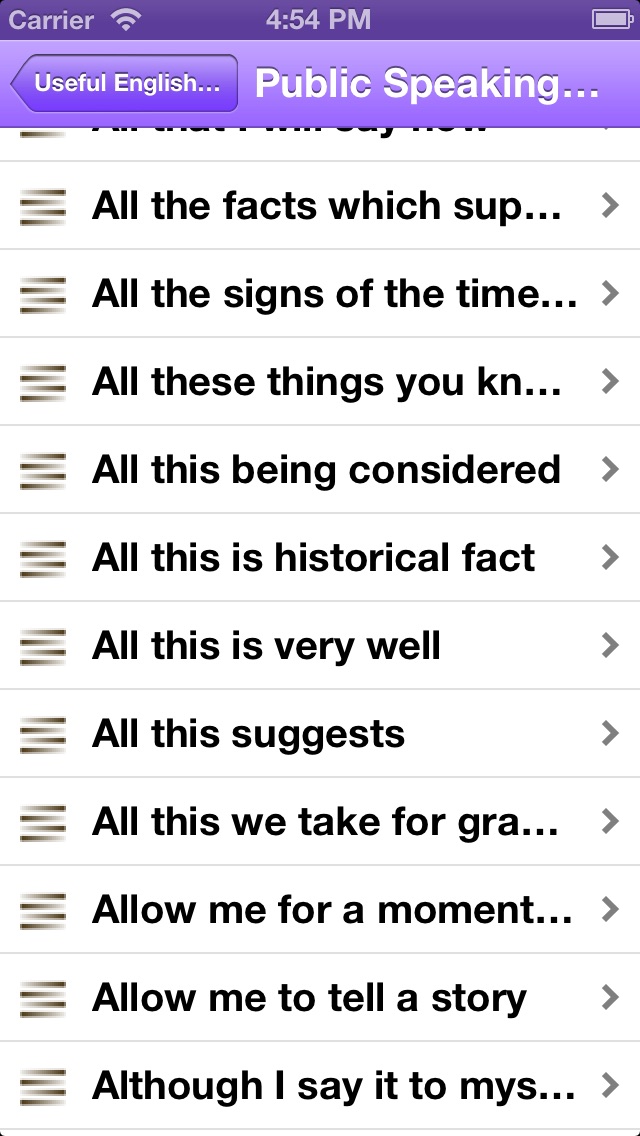640x1136 pixels.
Task: Select 'All these things you kn…' entry
Action: (320, 382)
